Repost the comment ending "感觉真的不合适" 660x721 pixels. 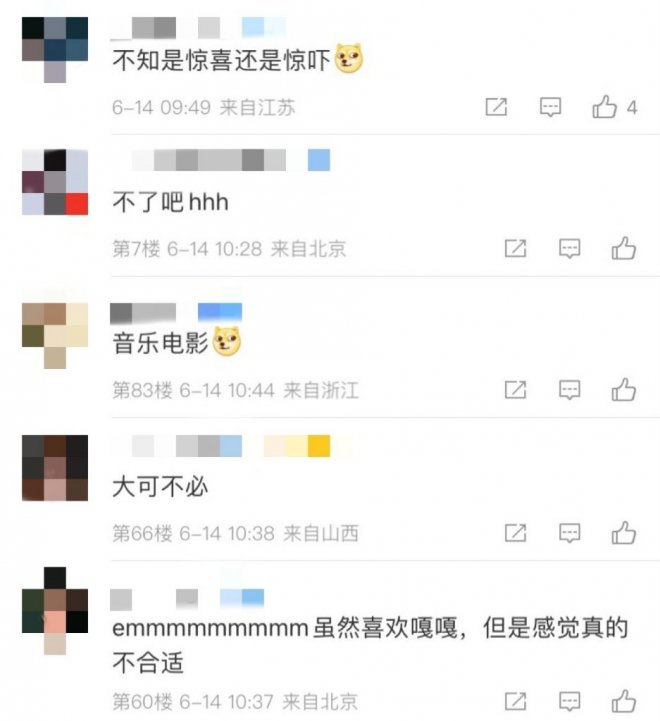point(515,701)
